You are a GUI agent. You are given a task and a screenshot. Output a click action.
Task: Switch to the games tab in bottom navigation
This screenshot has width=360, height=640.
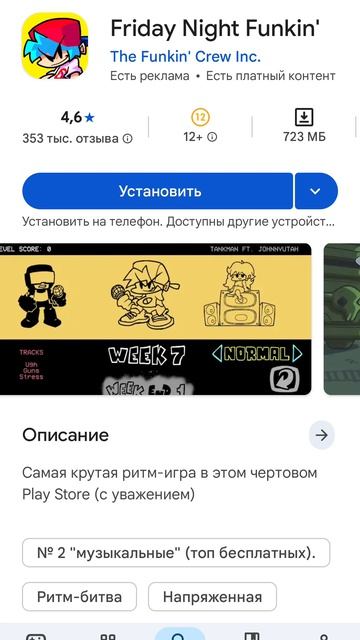pos(36,635)
